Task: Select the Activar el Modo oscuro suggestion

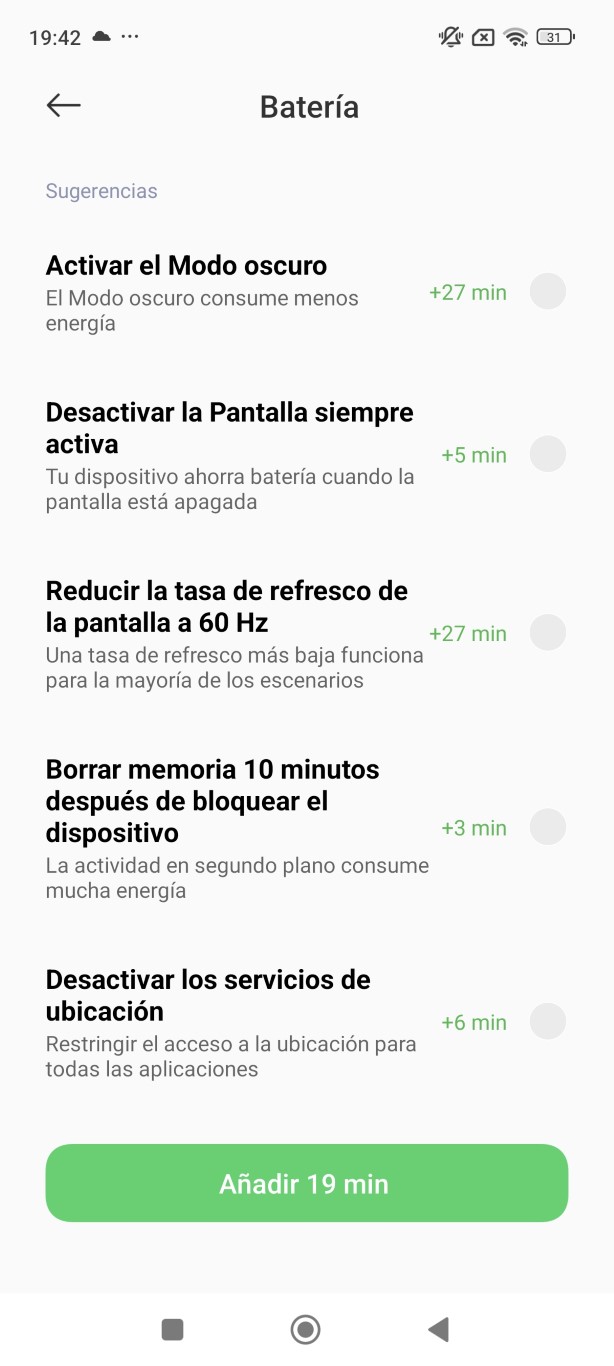Action: point(547,292)
